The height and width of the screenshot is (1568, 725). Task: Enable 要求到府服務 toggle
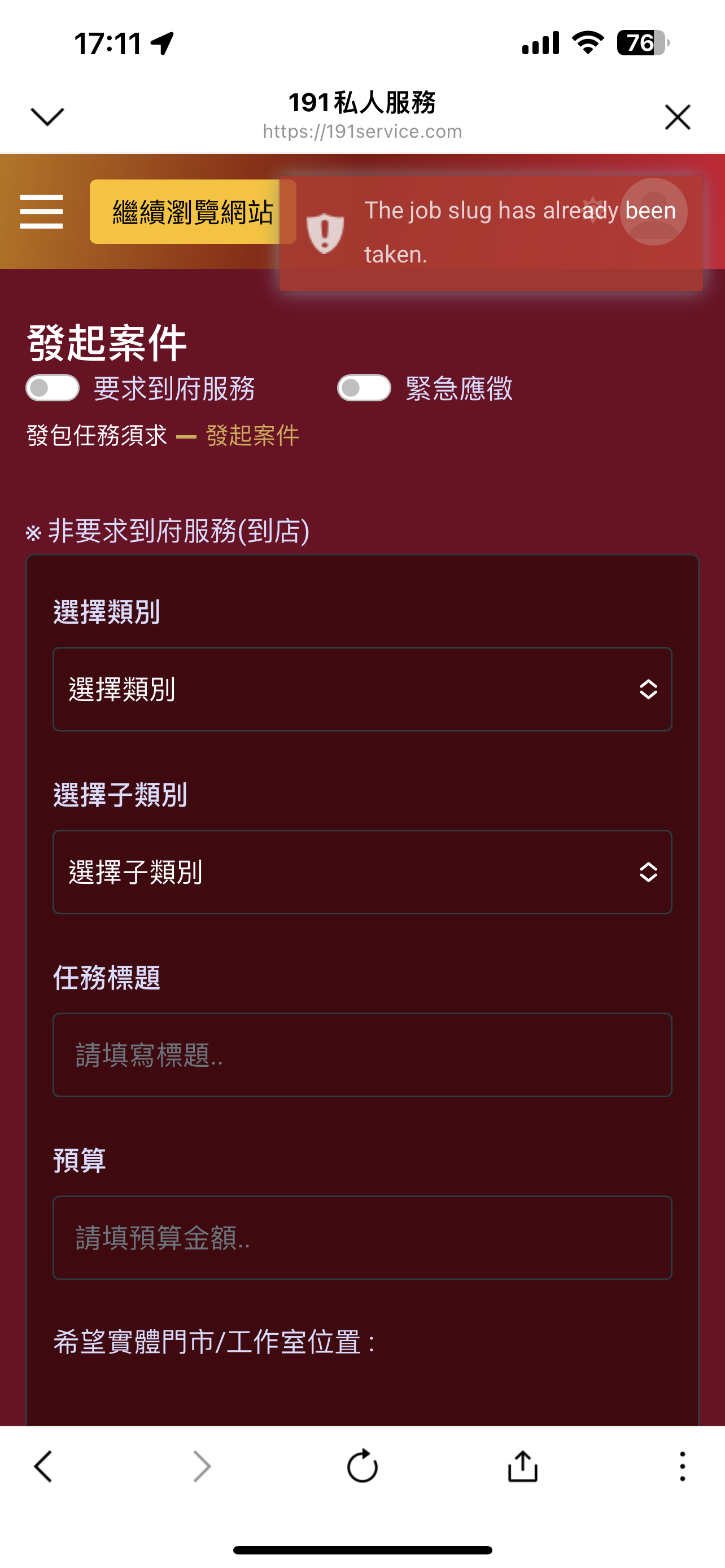53,388
